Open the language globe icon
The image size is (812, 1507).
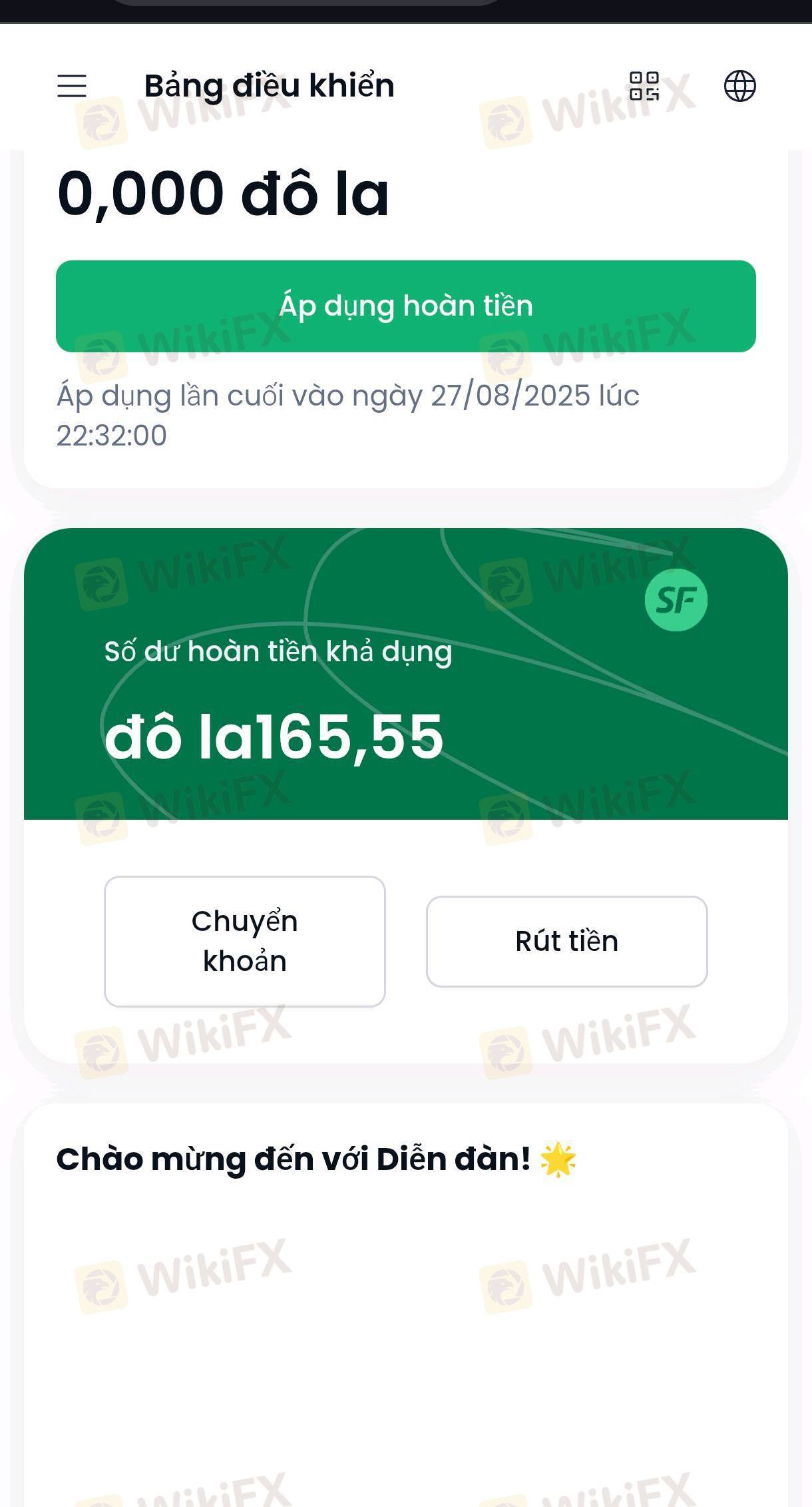click(739, 86)
